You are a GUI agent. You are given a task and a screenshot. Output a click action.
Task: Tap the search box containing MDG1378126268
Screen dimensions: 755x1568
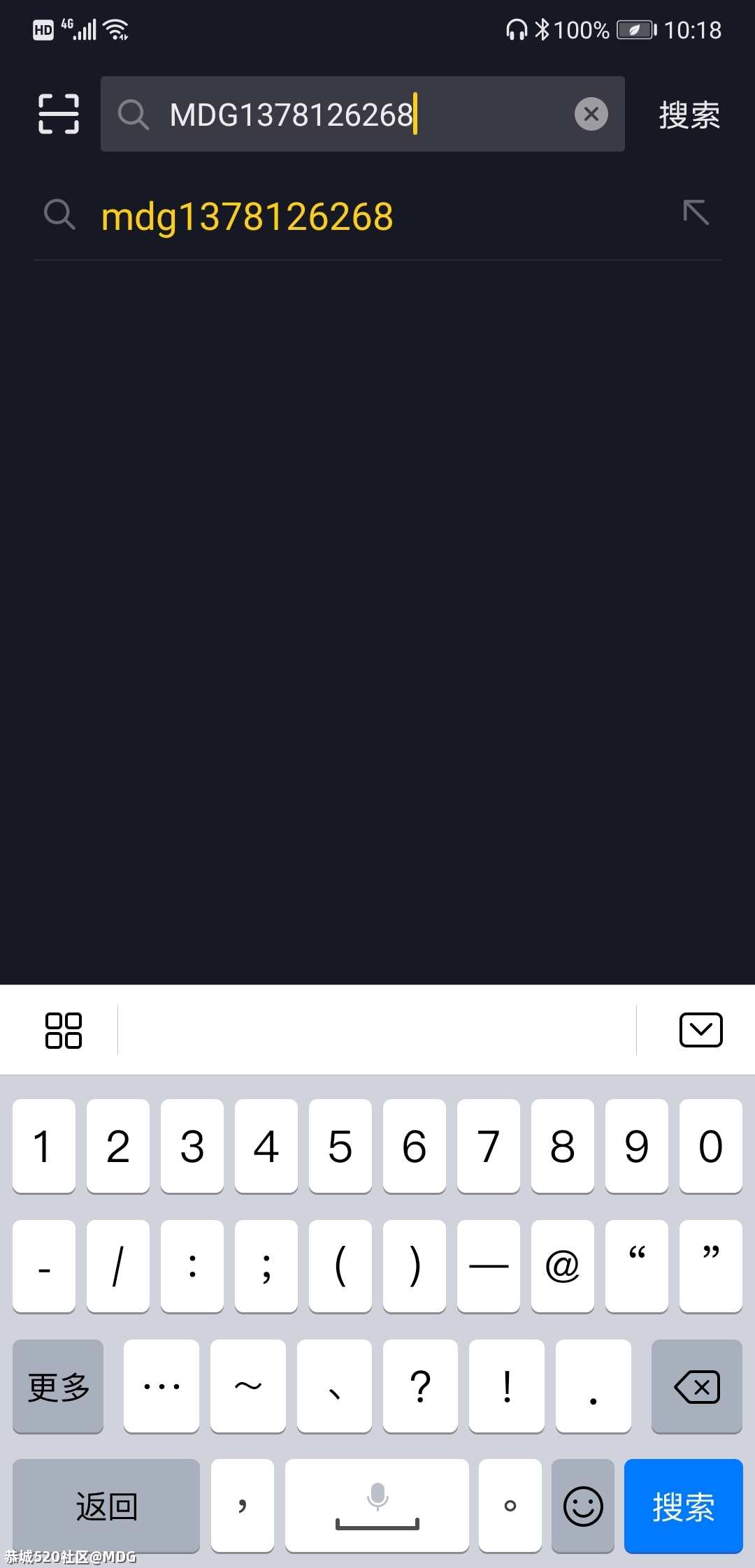[350, 114]
